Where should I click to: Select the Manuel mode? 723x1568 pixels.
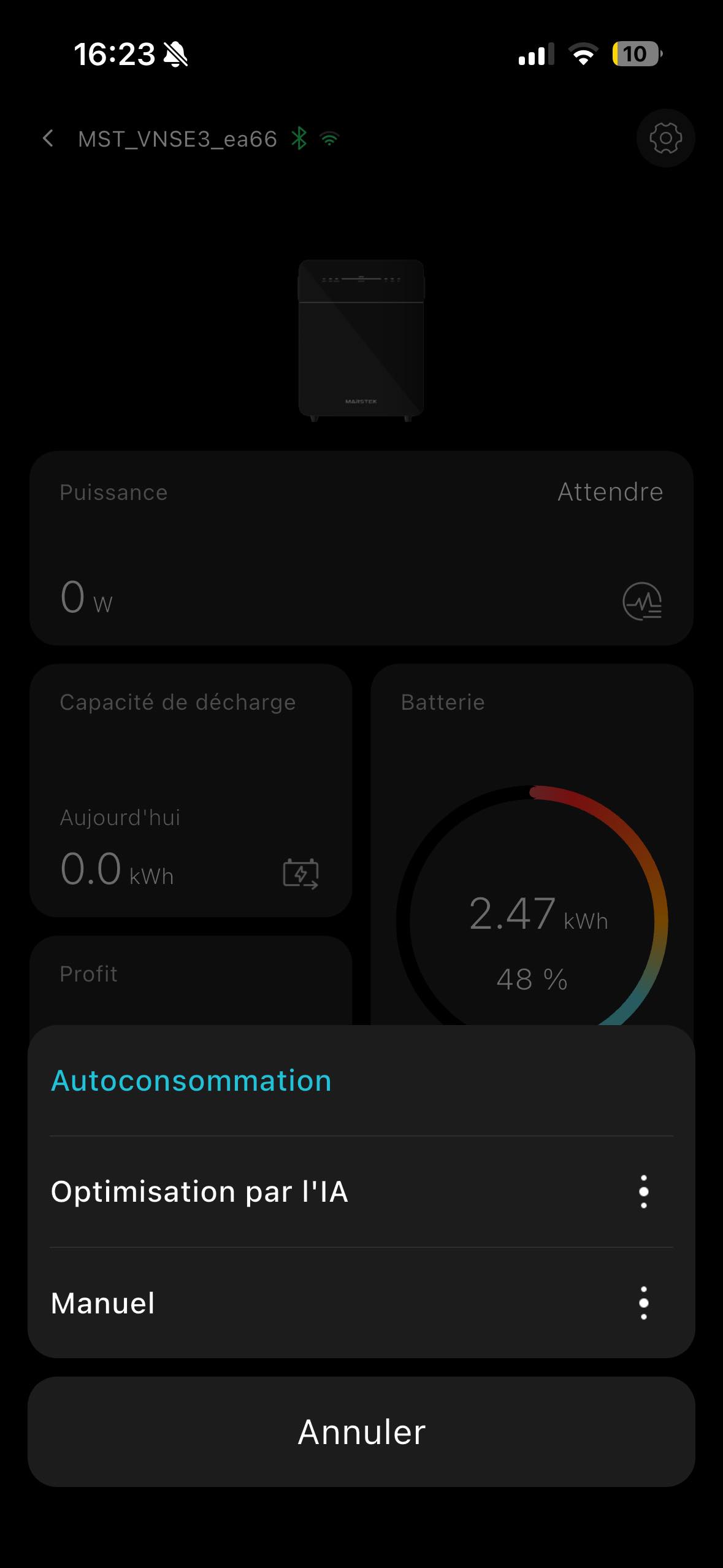103,1303
